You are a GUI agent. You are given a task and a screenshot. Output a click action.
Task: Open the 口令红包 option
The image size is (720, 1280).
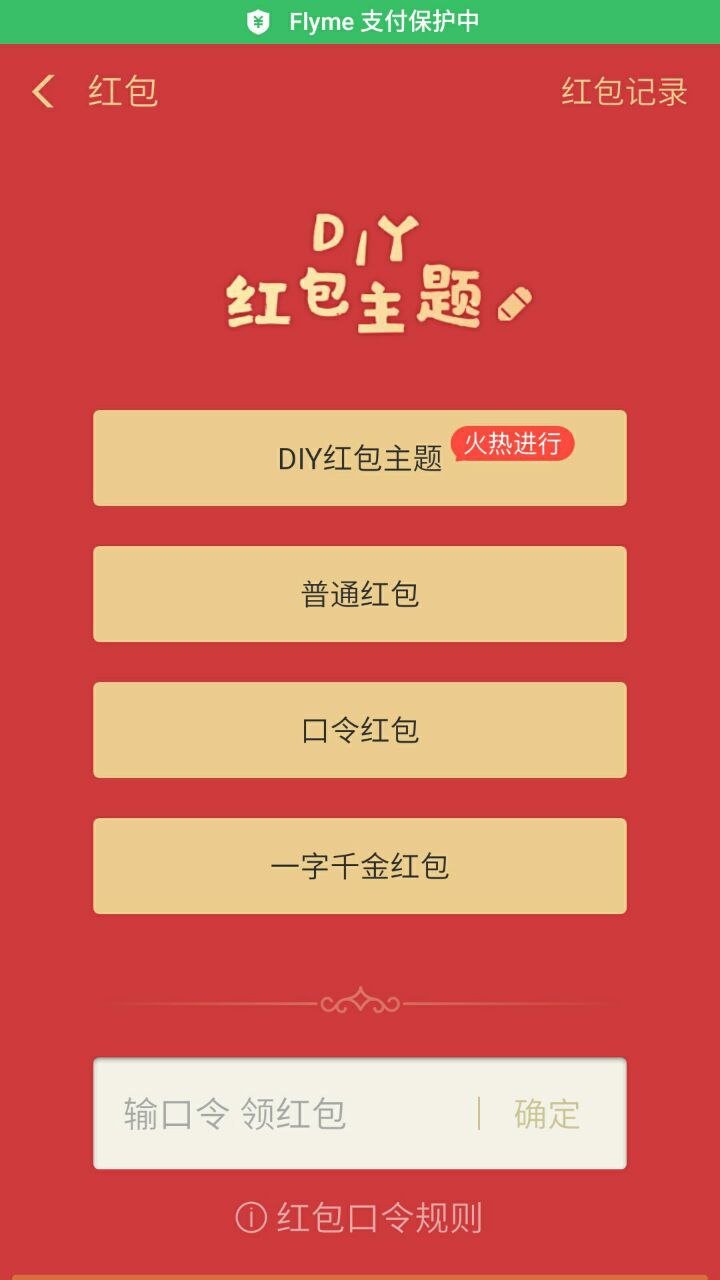360,730
